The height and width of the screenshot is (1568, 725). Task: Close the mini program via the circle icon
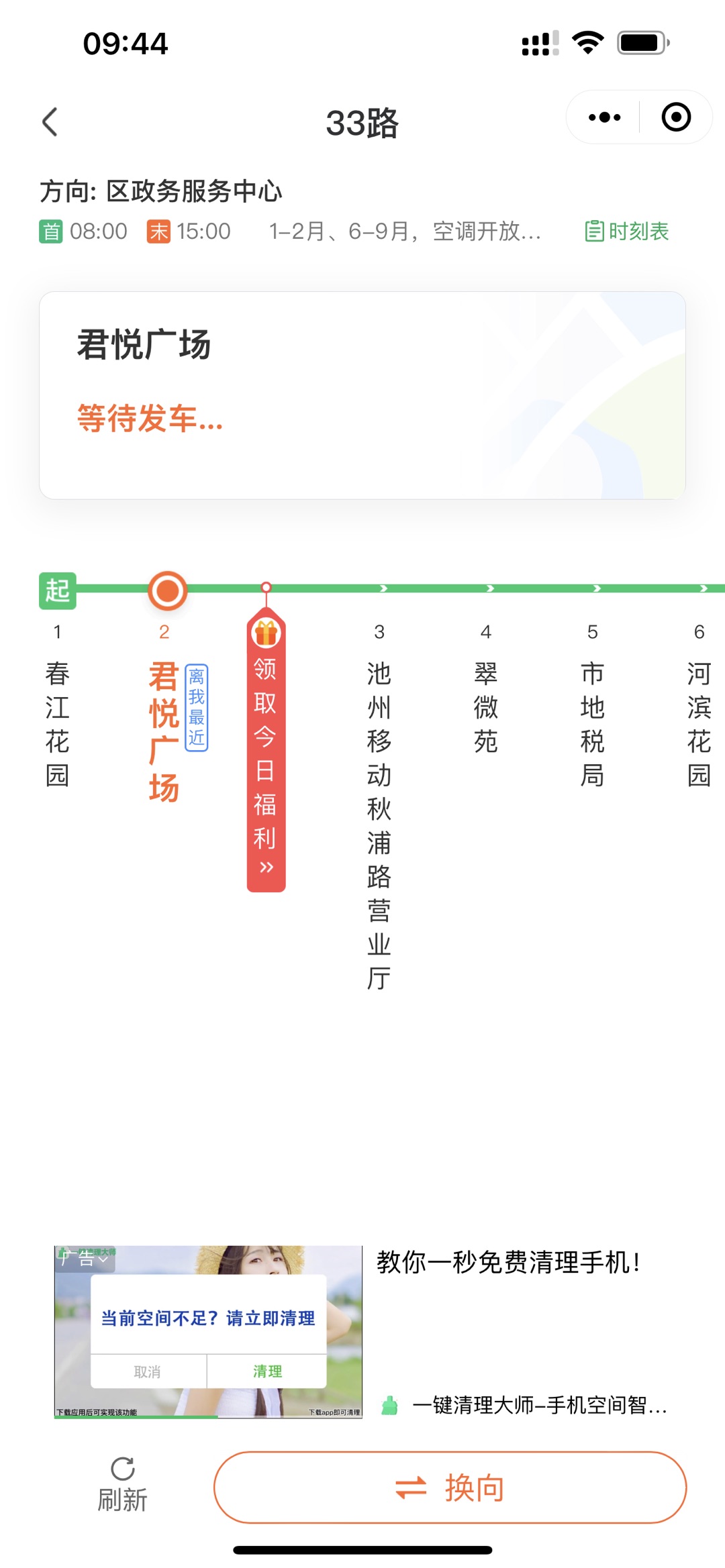675,117
